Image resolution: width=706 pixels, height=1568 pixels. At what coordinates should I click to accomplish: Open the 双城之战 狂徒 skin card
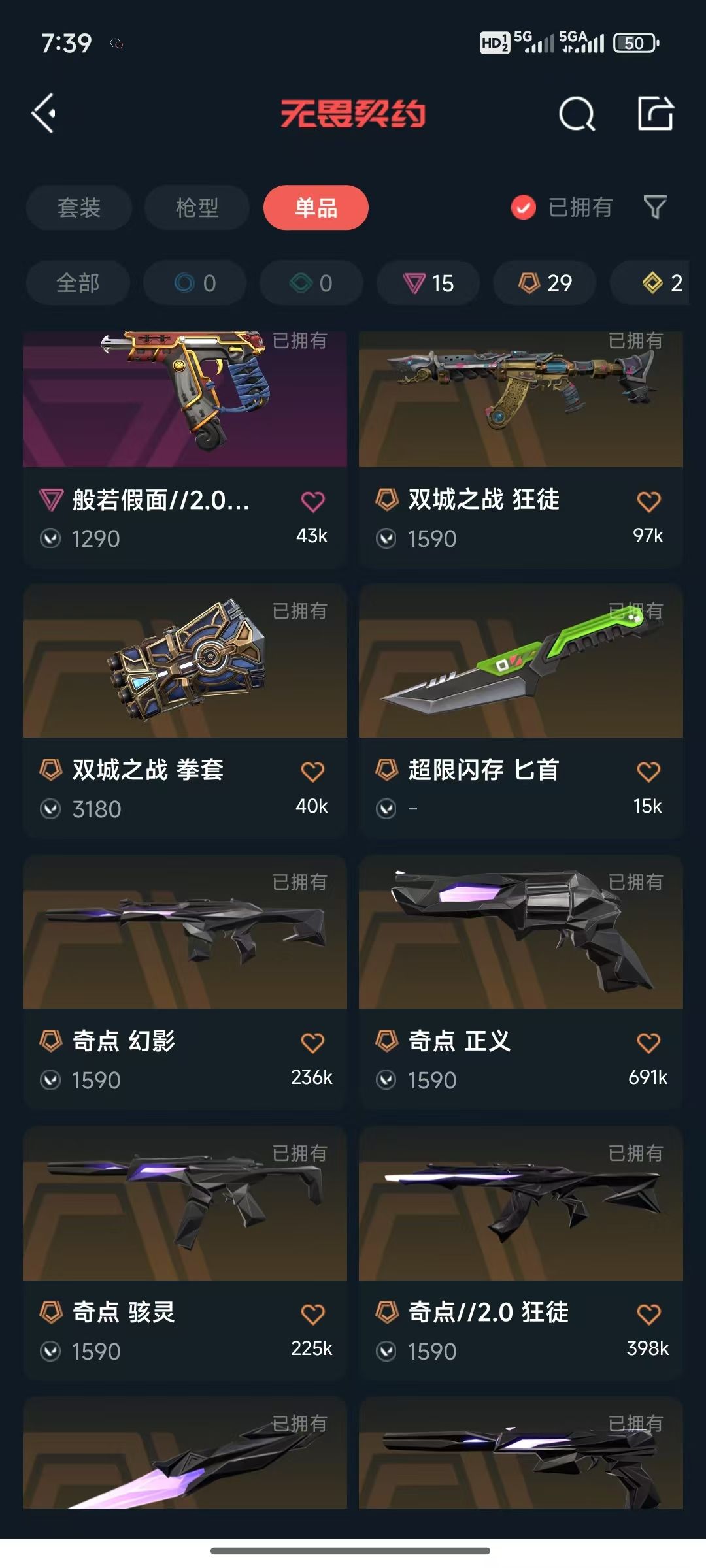521,449
